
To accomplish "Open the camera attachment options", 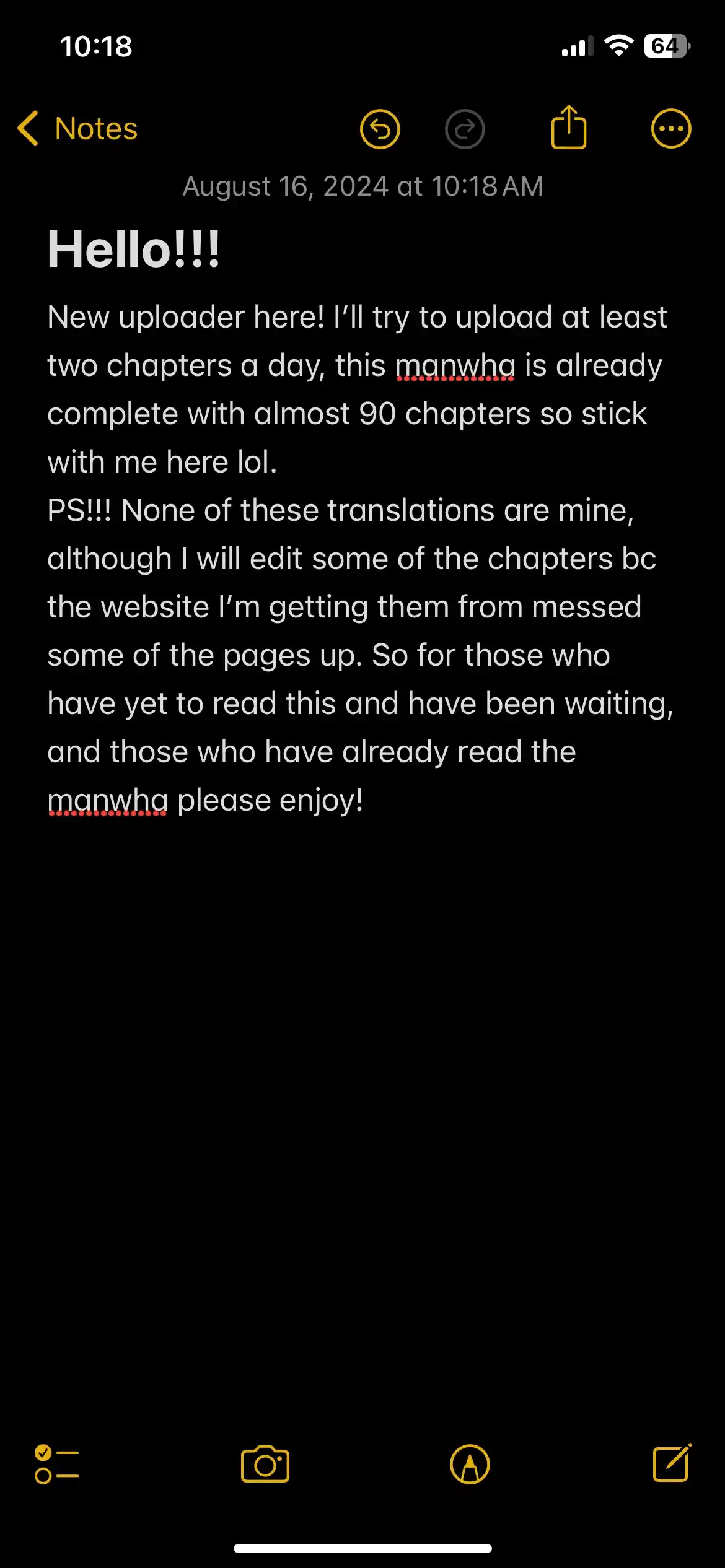I will click(265, 1464).
